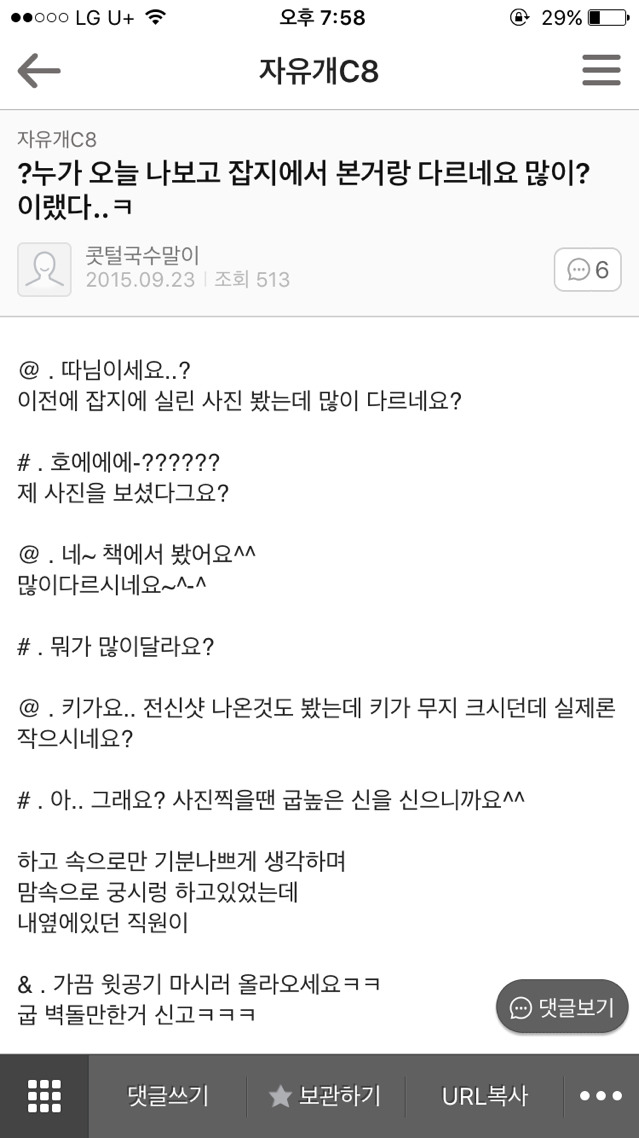Open the hamburger menu

point(601,71)
